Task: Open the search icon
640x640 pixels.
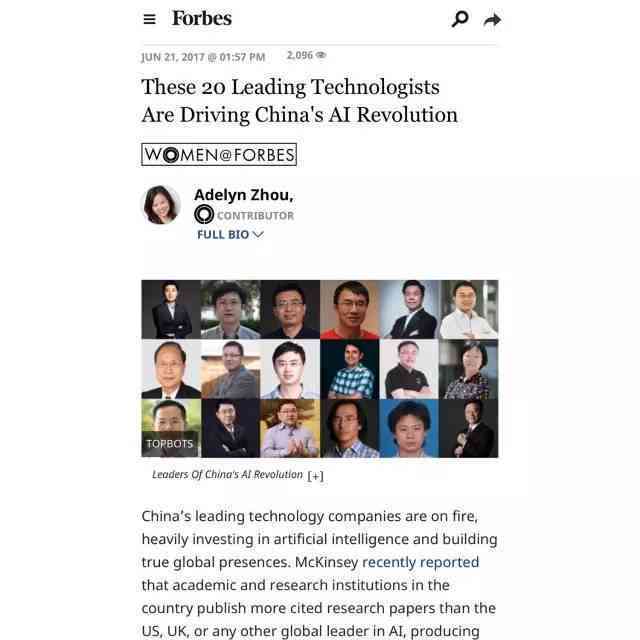Action: click(460, 19)
